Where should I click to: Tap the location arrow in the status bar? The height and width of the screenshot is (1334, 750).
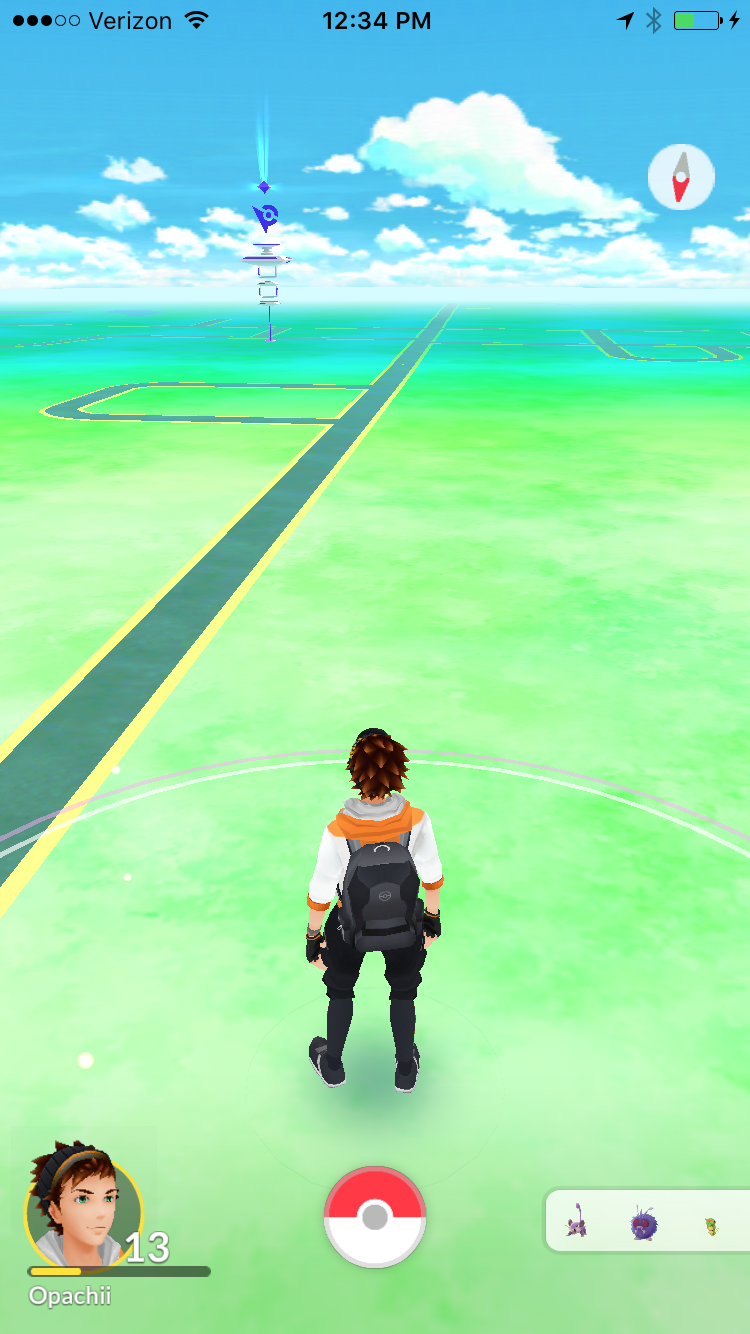[625, 19]
